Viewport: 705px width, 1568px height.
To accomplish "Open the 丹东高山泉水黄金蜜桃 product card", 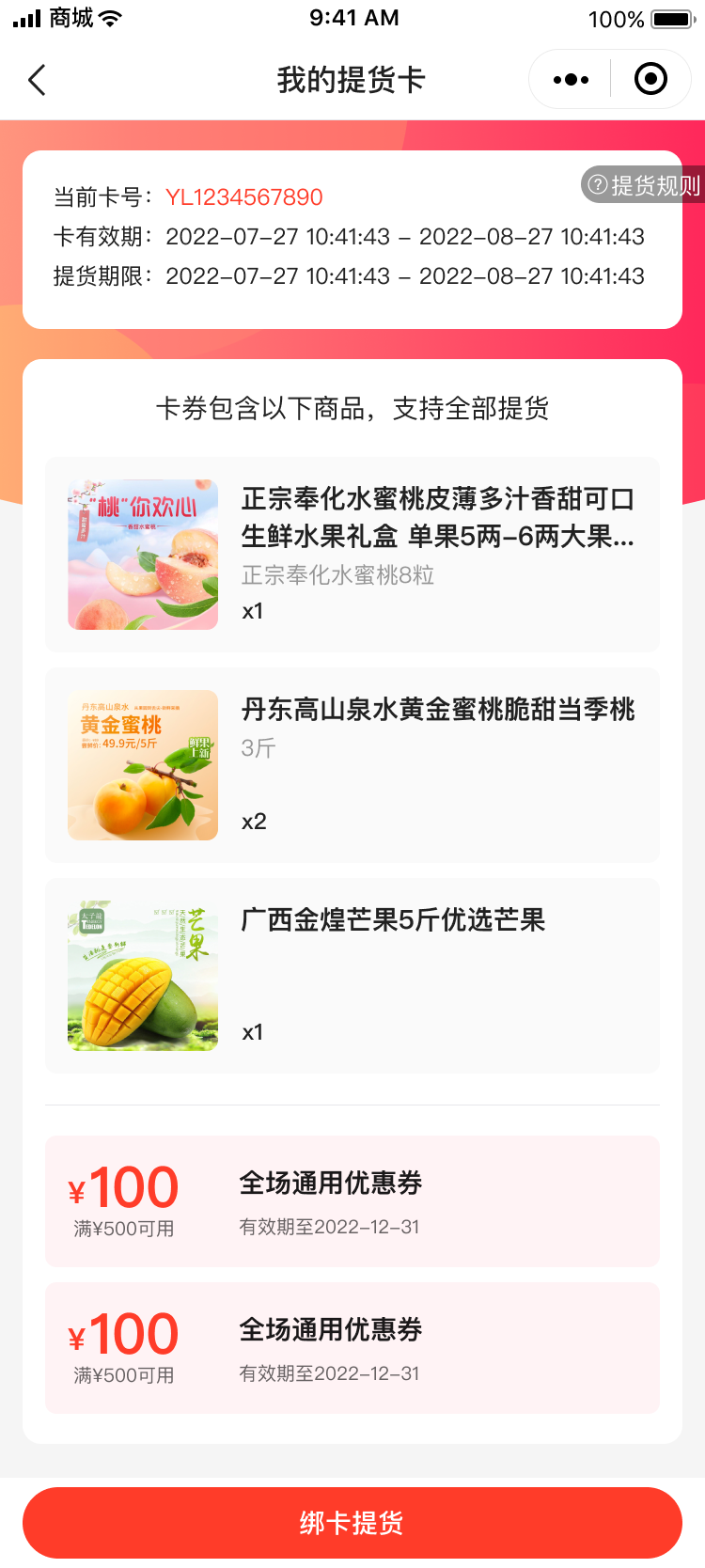I will pyautogui.click(x=352, y=765).
